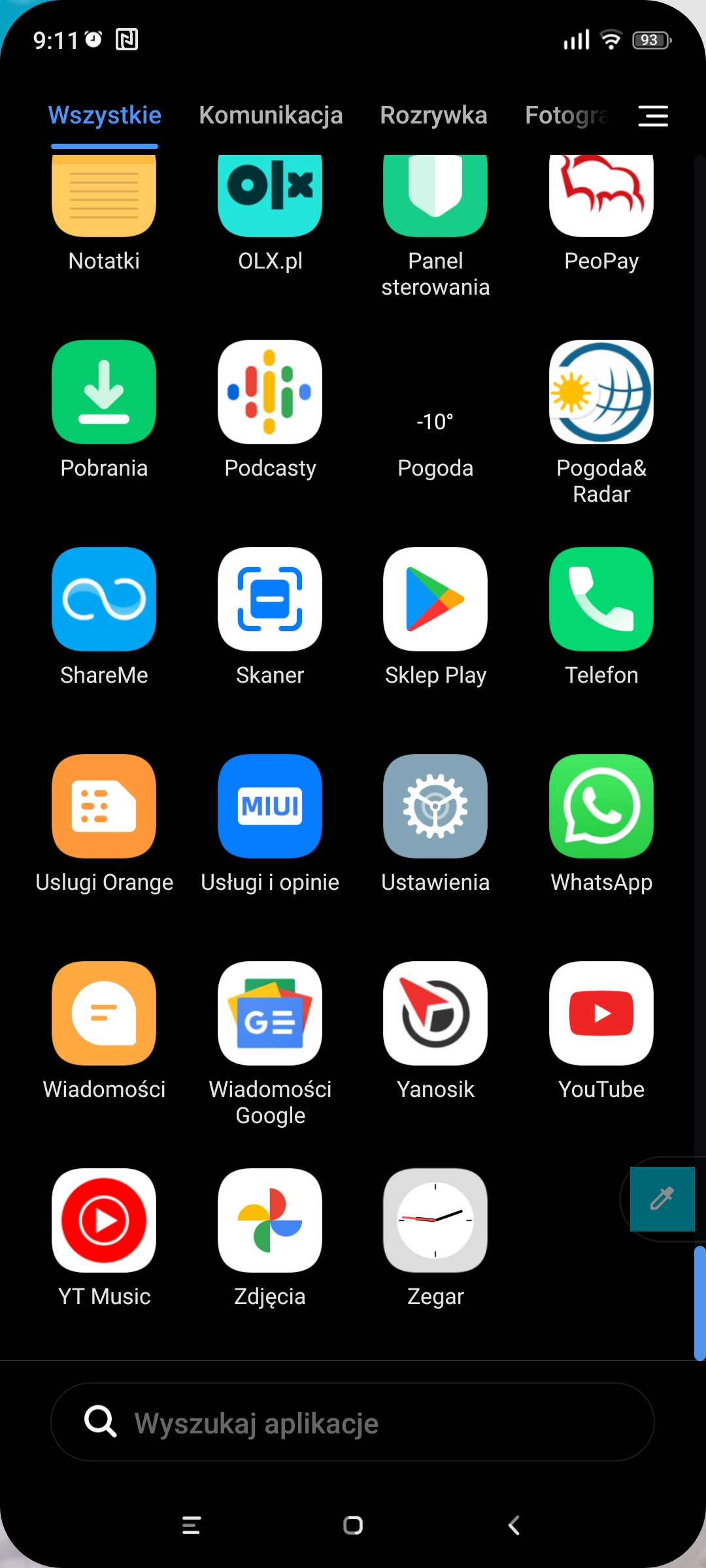This screenshot has height=1568, width=706.
Task: Open the Telefon dialer
Action: (x=601, y=599)
